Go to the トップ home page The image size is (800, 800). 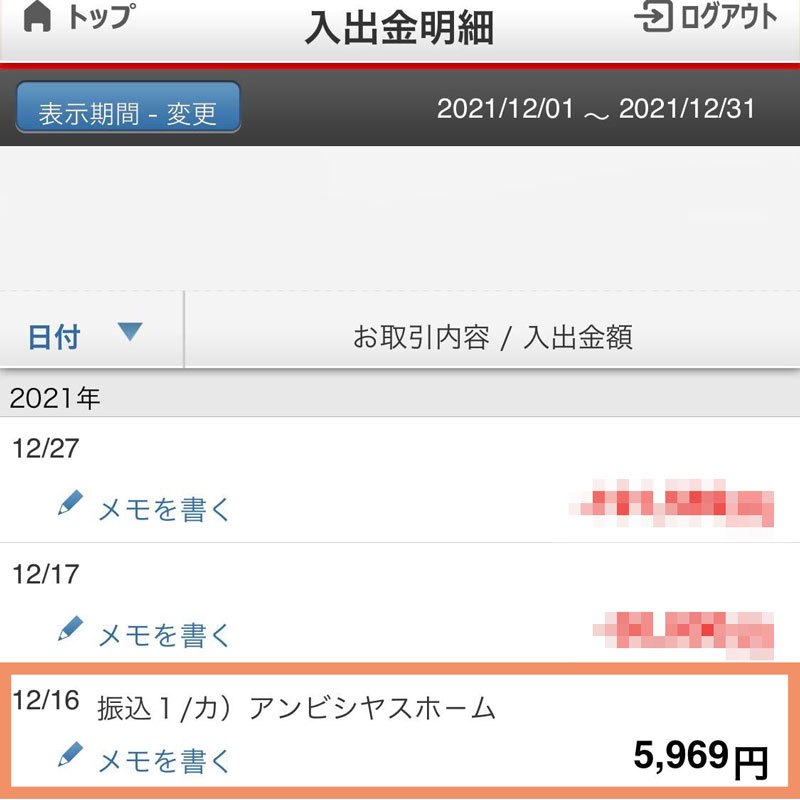(78, 18)
